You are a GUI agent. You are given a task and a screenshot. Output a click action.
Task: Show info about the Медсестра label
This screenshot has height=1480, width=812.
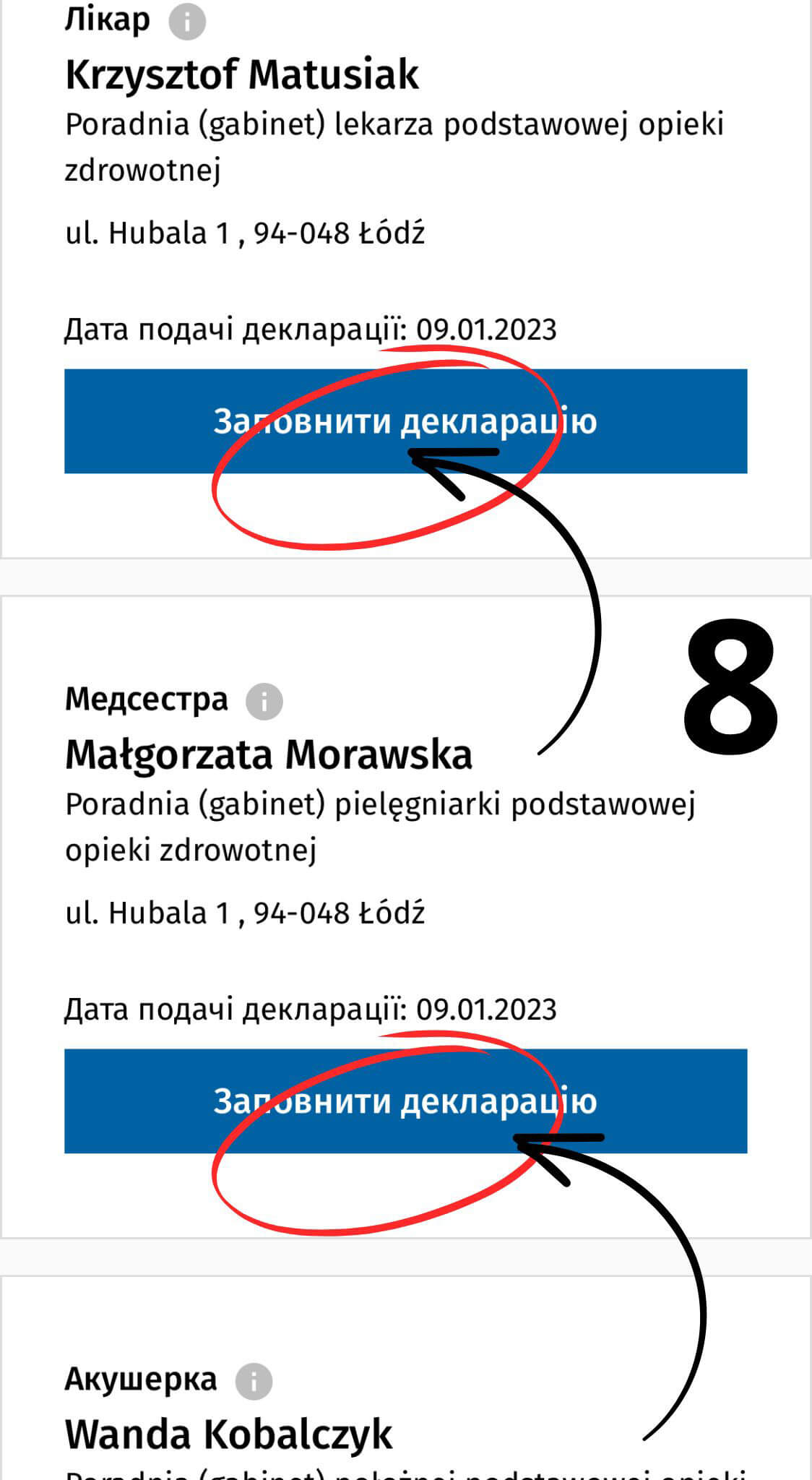pyautogui.click(x=264, y=701)
